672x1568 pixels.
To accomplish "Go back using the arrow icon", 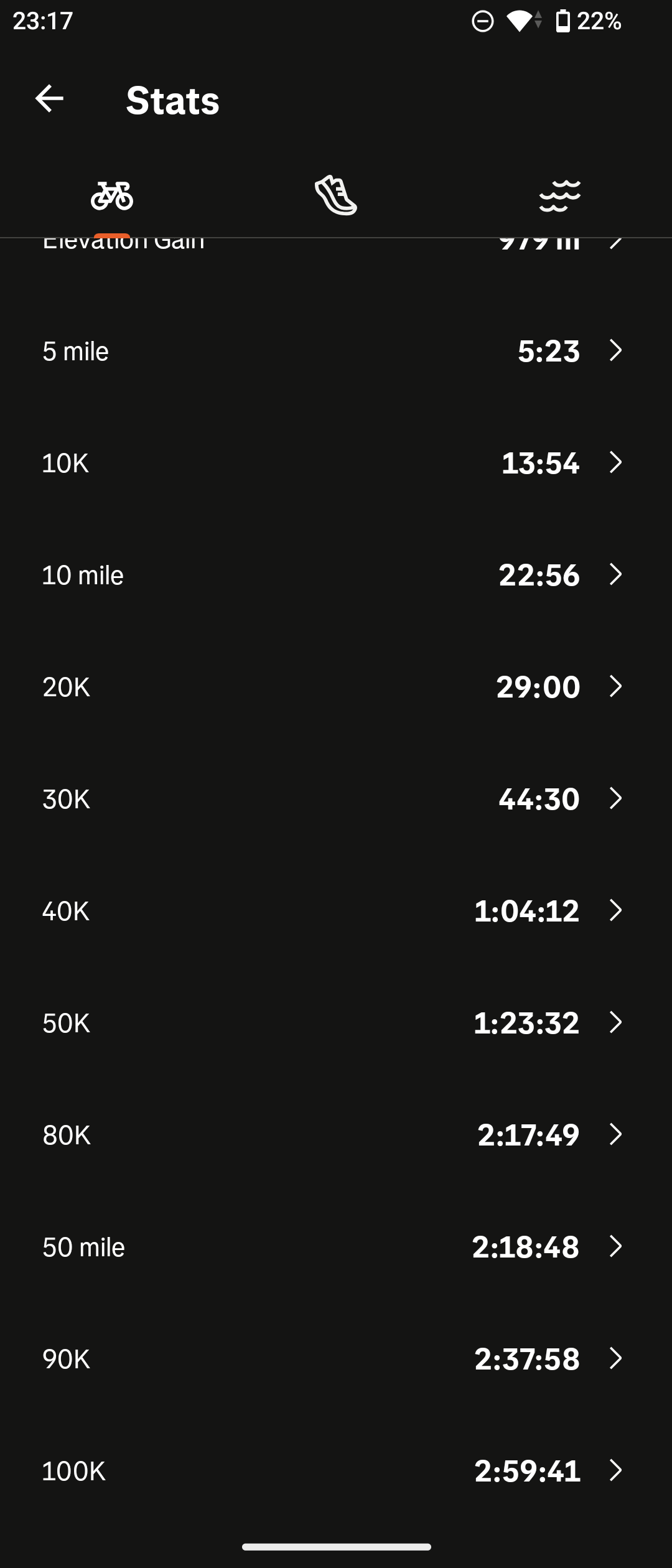I will (49, 99).
